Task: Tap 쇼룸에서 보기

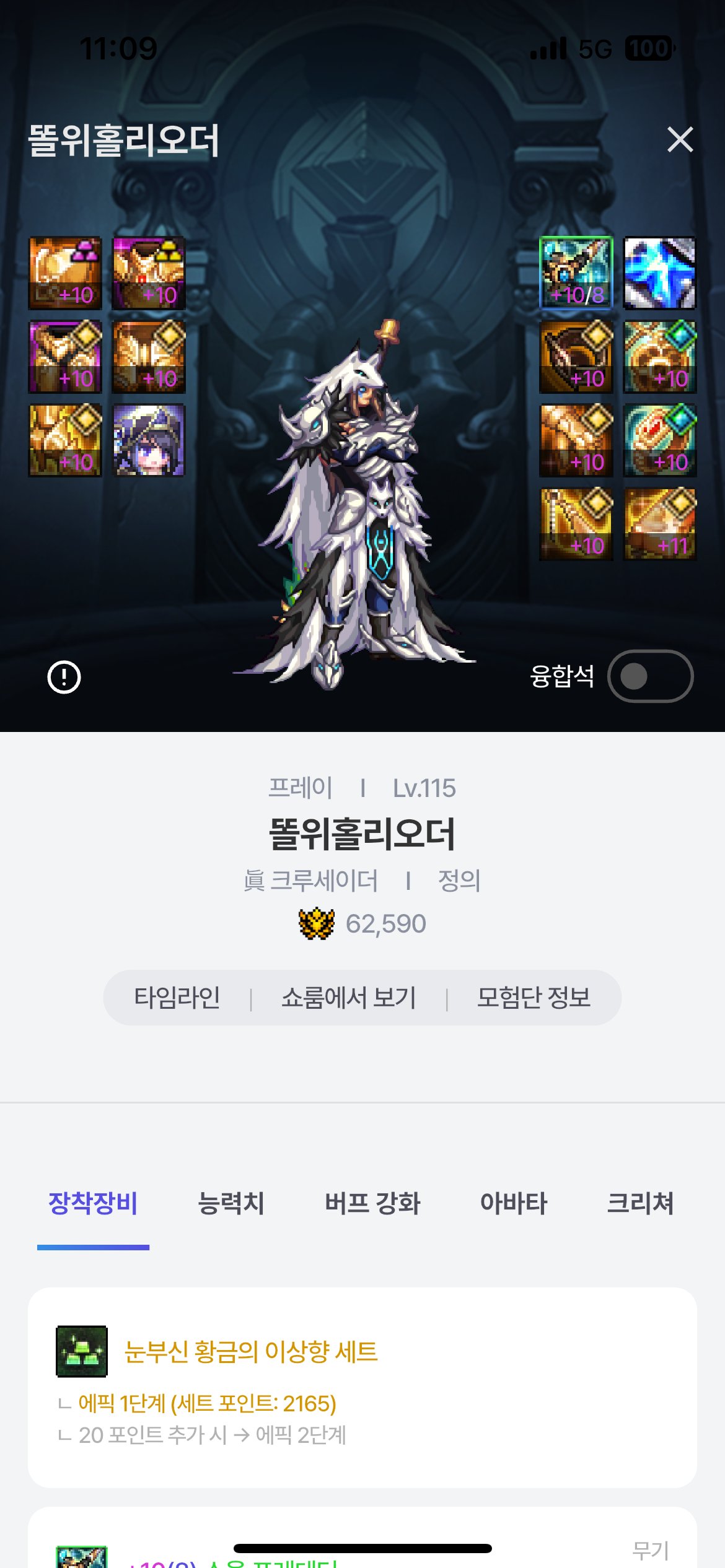Action: 348,998
